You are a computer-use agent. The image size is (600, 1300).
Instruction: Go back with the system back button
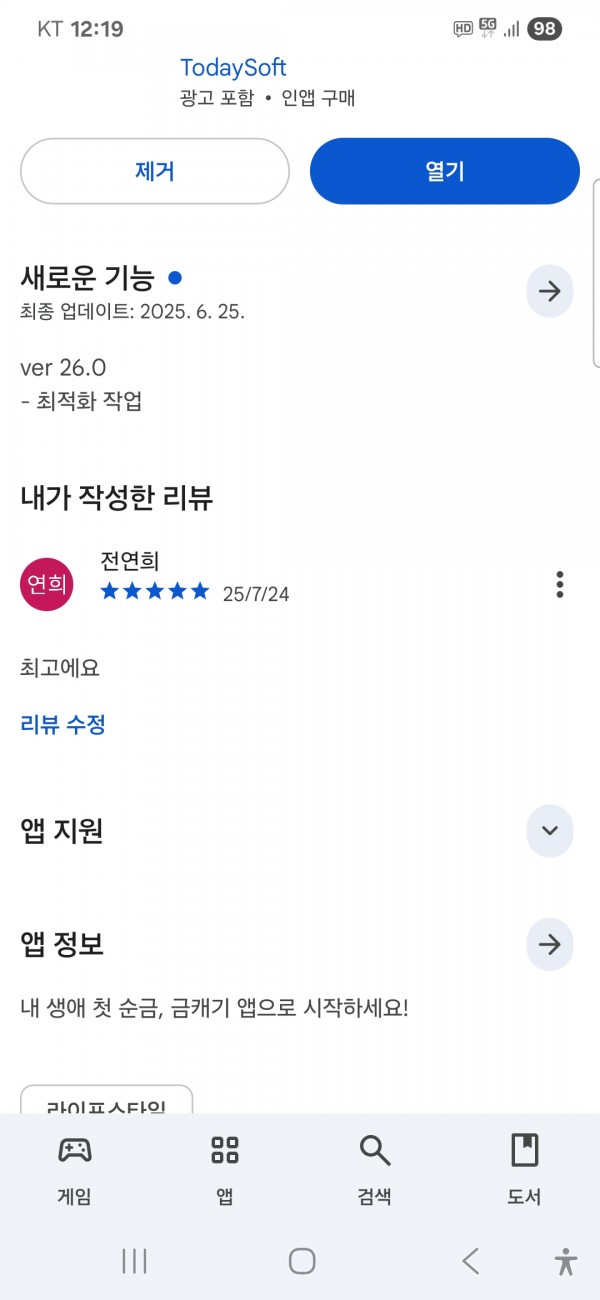point(470,1261)
